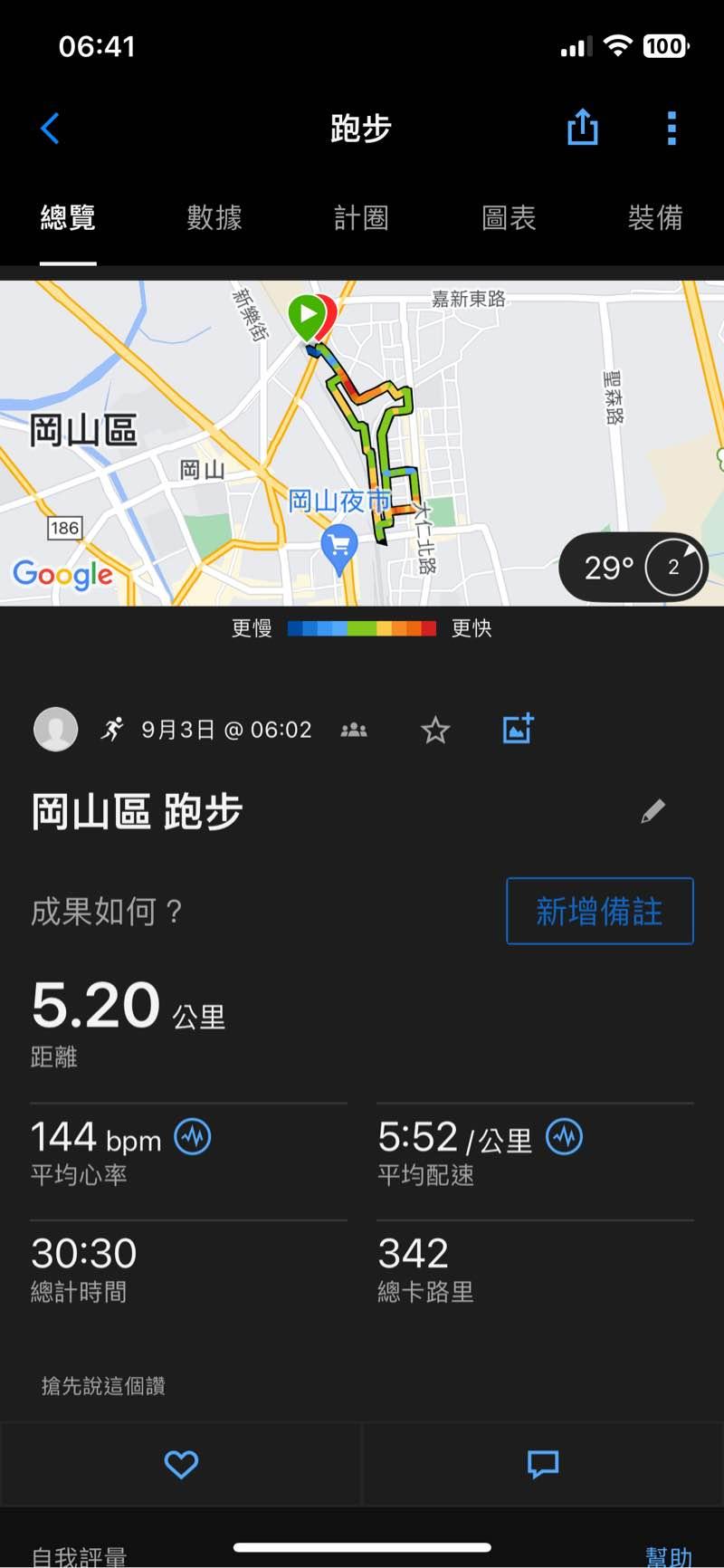724x1568 pixels.
Task: Share this running activity
Action: pos(582,128)
